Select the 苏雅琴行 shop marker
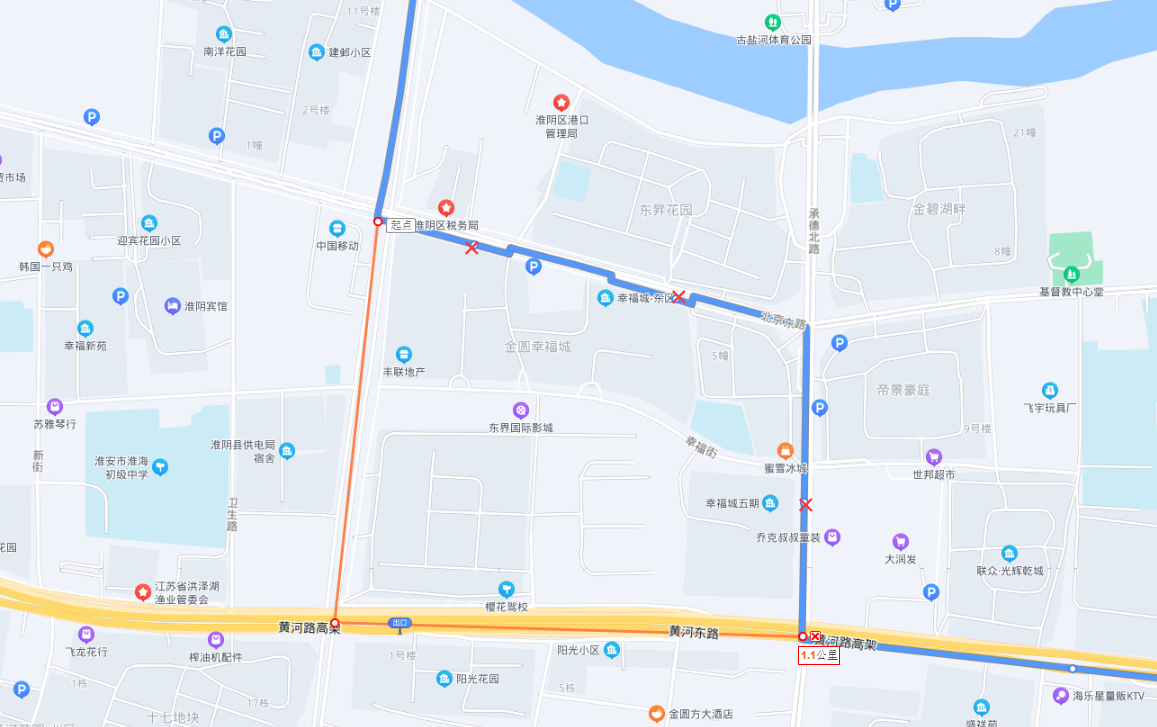This screenshot has height=727, width=1157. pyautogui.click(x=54, y=407)
